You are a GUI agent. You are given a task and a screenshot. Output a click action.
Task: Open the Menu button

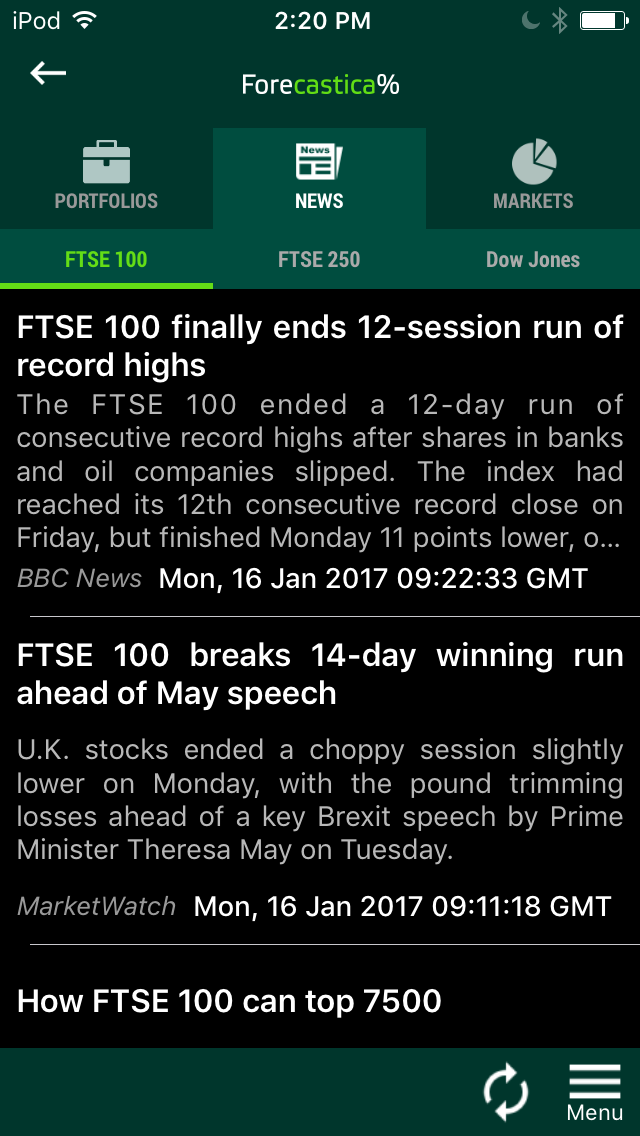(594, 1092)
